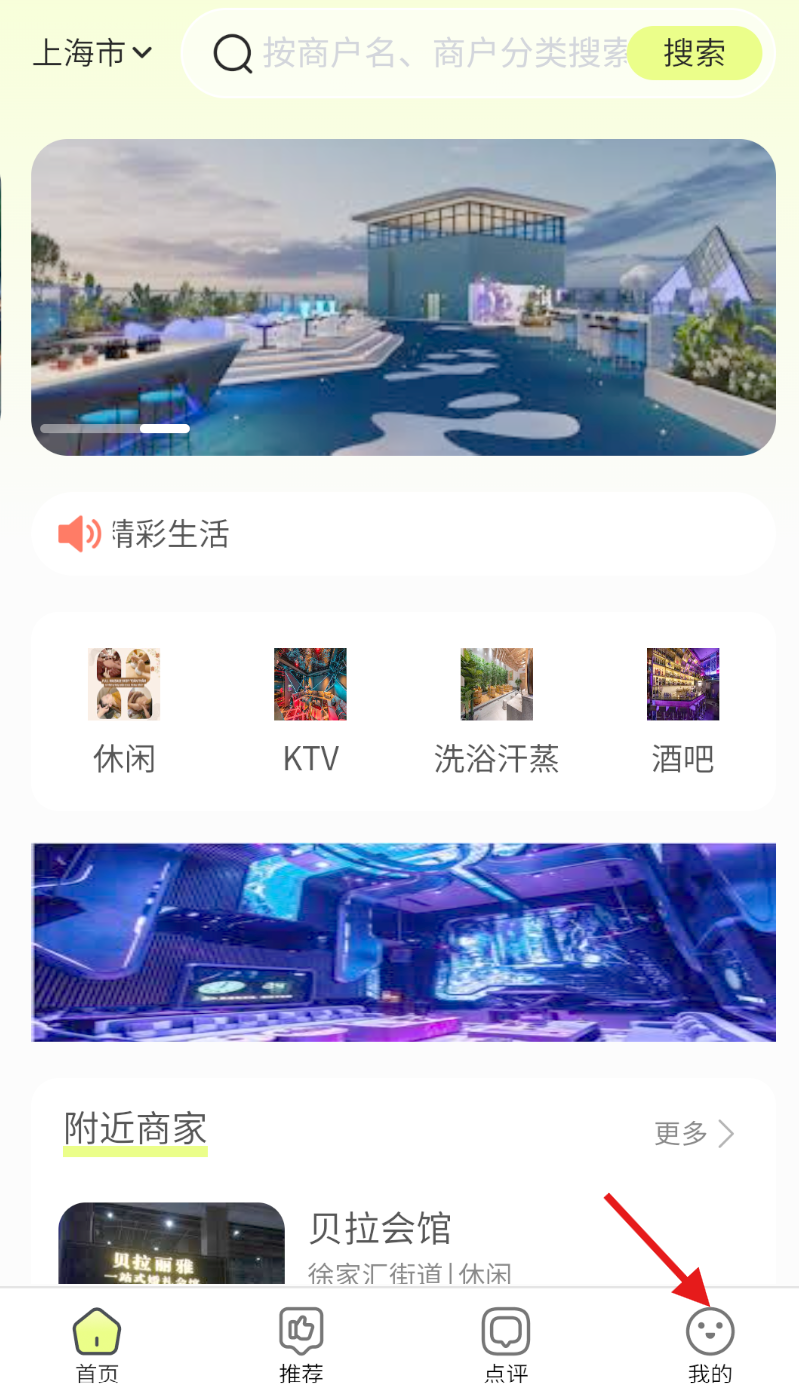
Task: Open the 上海市 city dropdown
Action: tap(92, 53)
